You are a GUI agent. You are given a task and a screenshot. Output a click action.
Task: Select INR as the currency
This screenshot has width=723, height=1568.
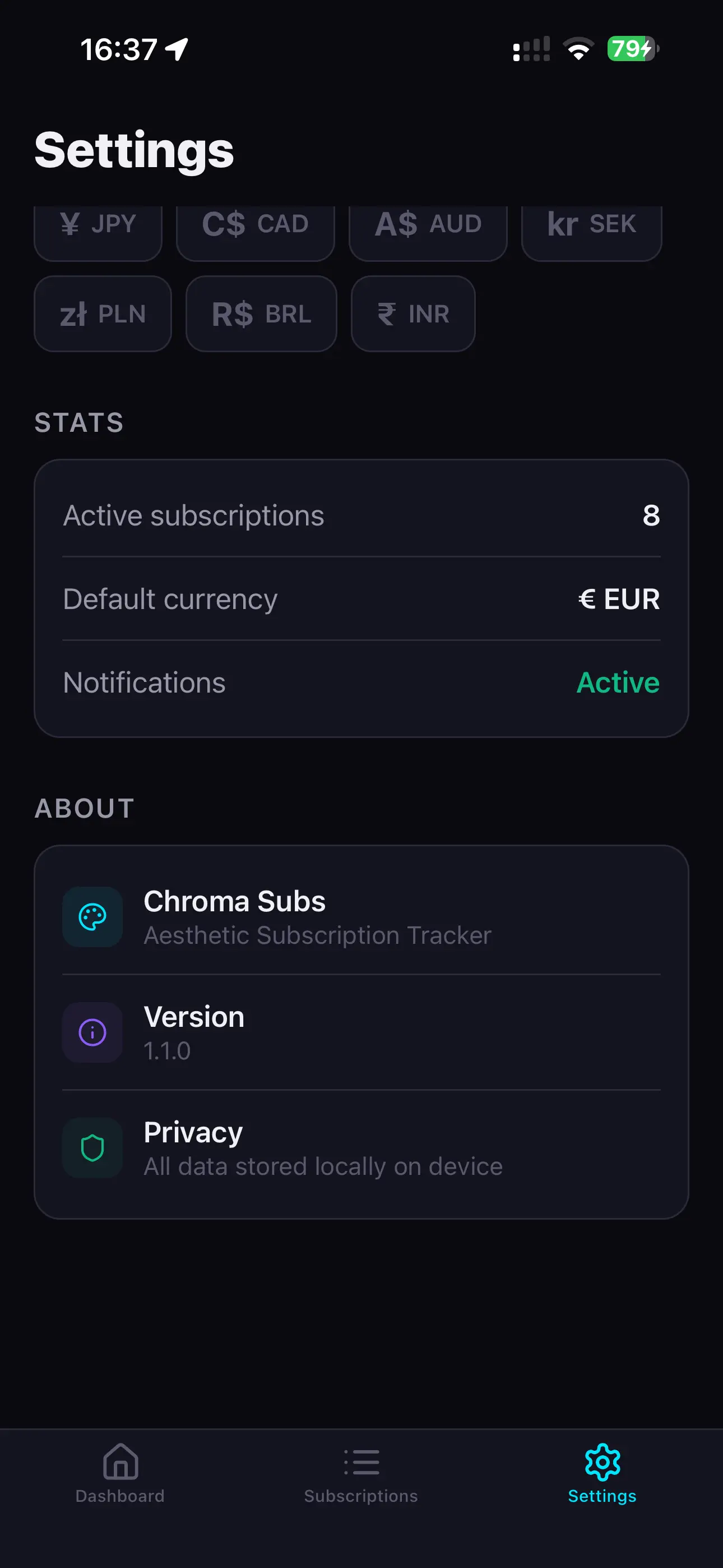pos(413,314)
